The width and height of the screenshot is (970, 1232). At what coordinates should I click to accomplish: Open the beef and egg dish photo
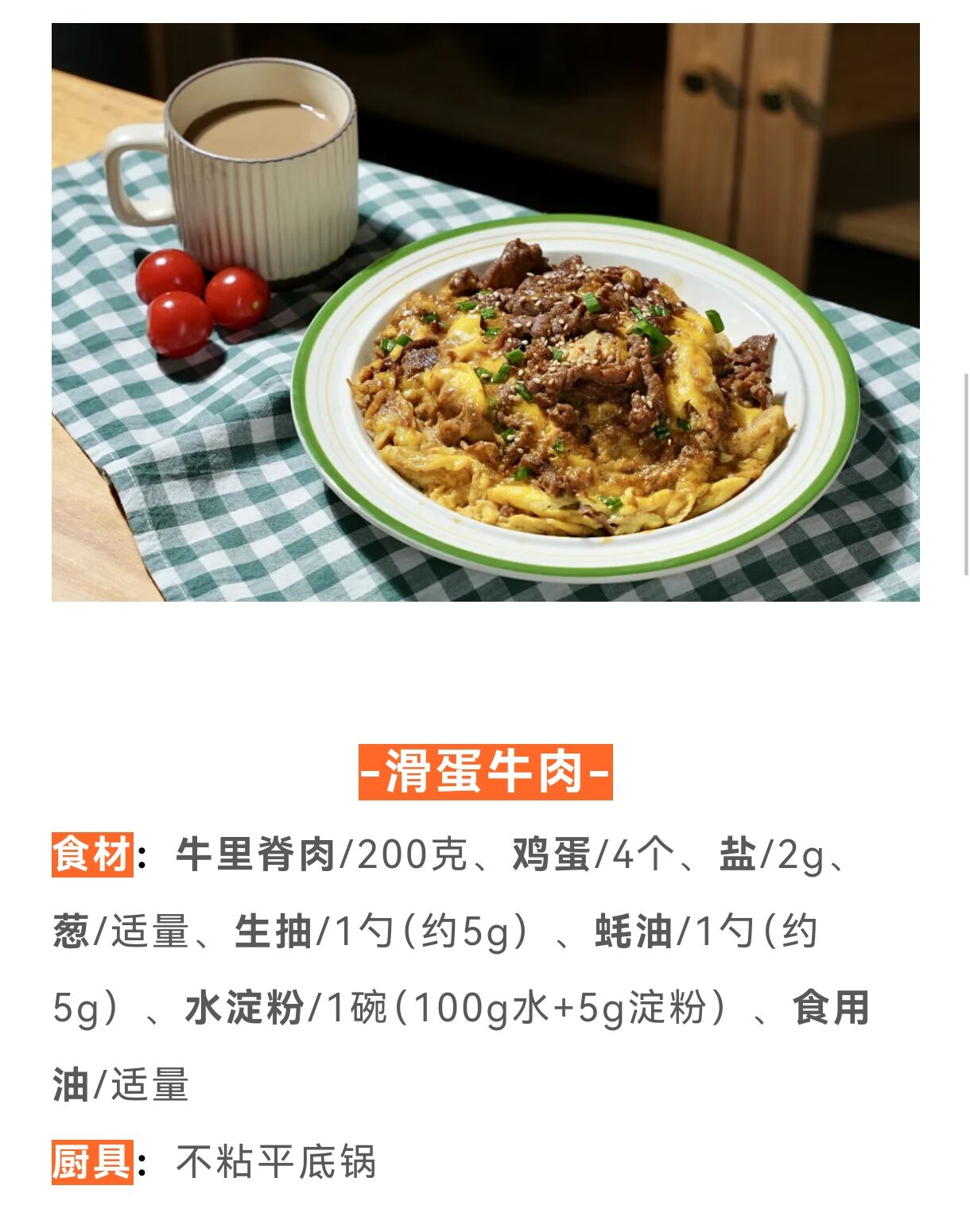(x=485, y=312)
